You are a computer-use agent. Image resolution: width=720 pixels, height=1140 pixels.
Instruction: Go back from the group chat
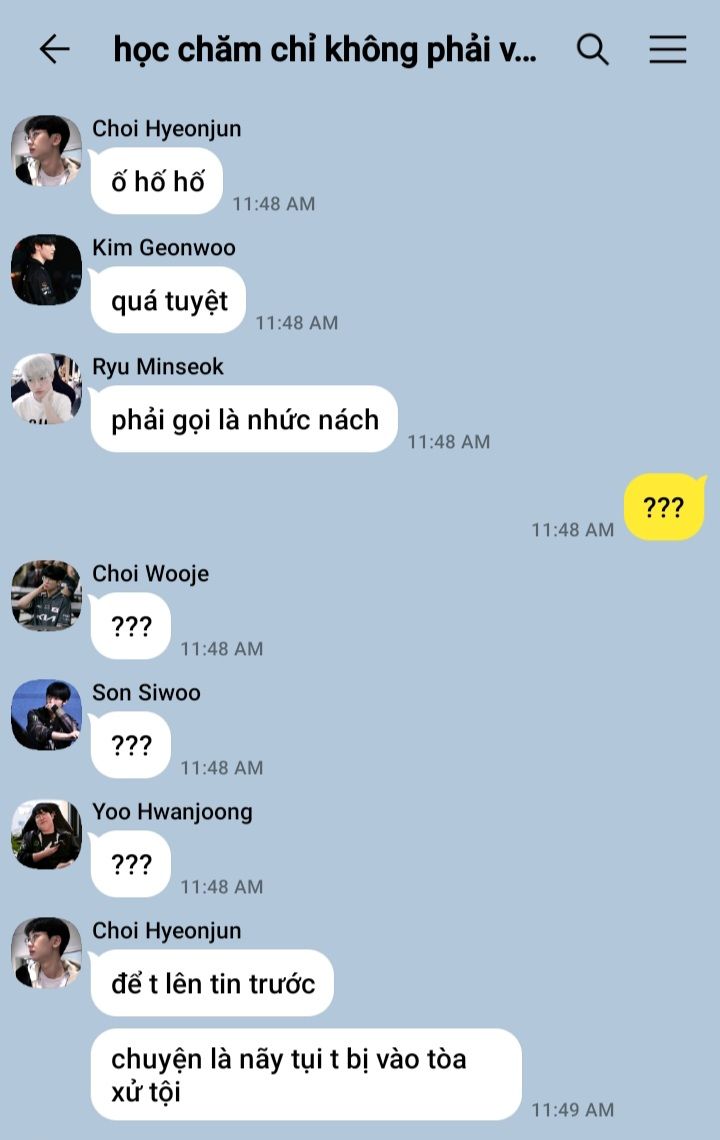click(x=55, y=49)
